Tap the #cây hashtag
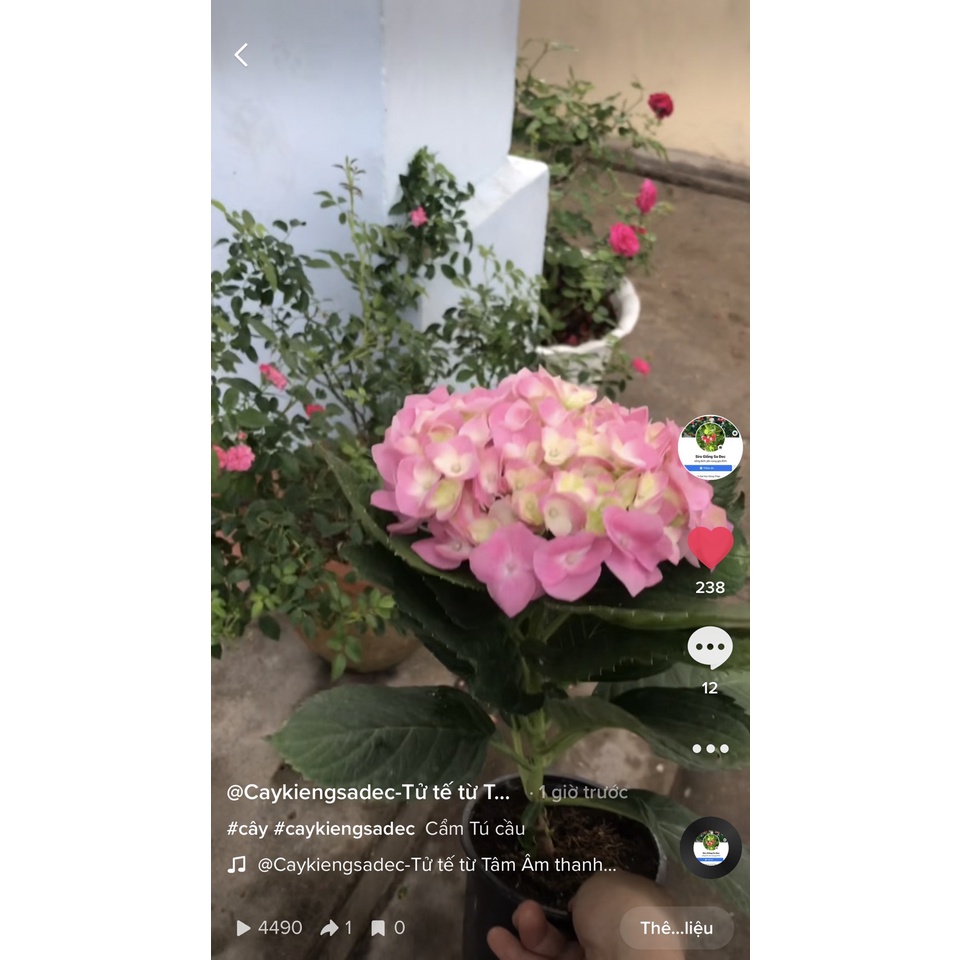This screenshot has height=960, width=960. pyautogui.click(x=247, y=829)
